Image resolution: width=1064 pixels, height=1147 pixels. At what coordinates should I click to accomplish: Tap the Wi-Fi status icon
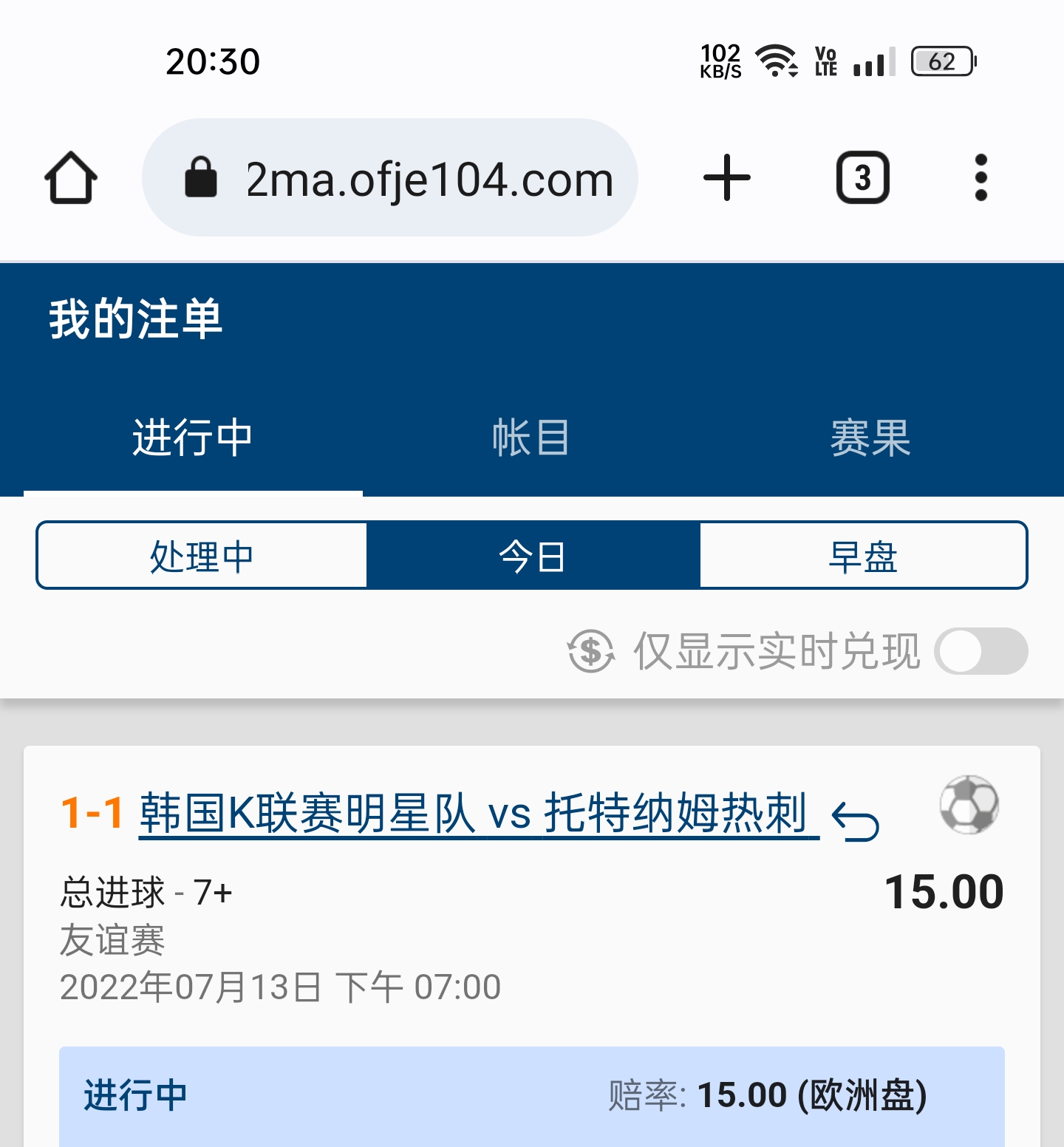coord(776,63)
